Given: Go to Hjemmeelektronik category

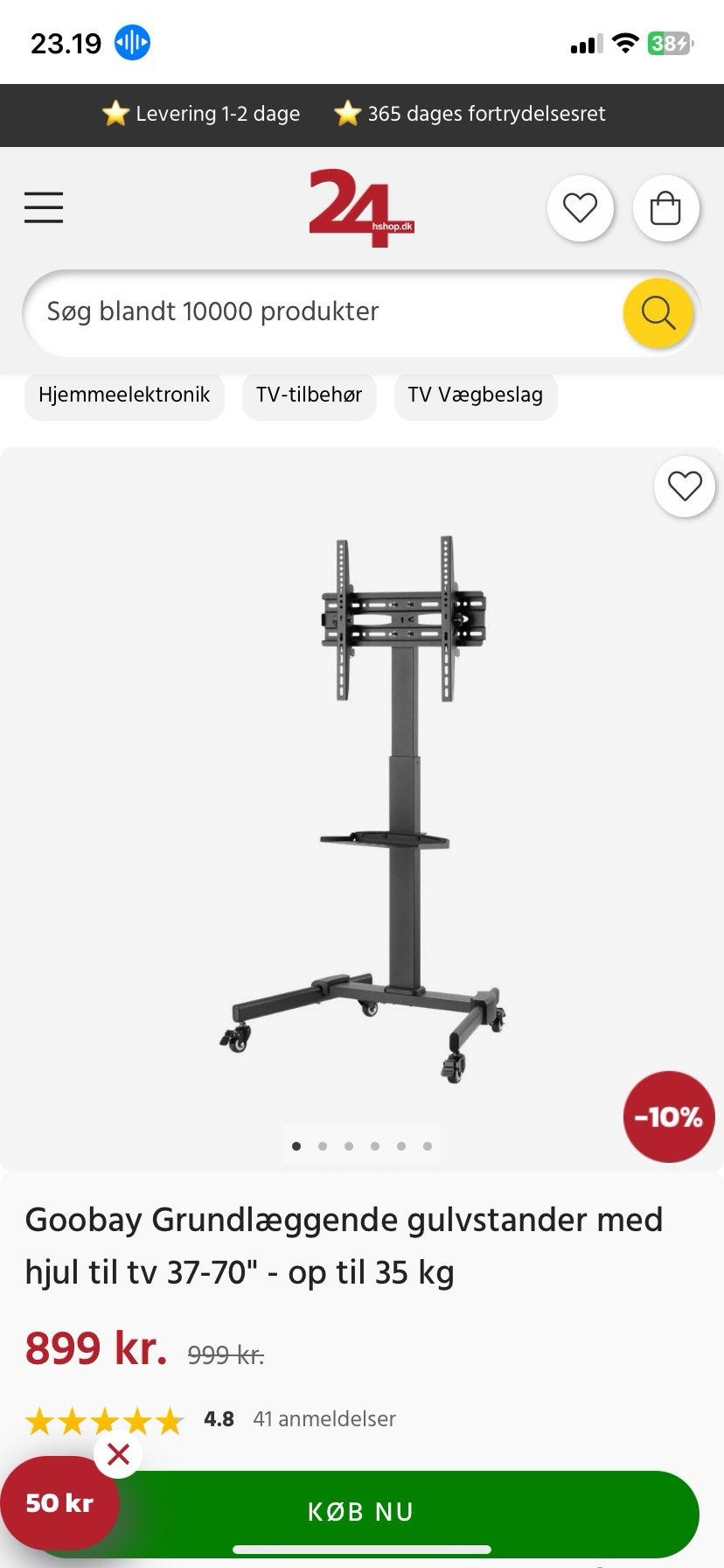Looking at the screenshot, I should 124,395.
